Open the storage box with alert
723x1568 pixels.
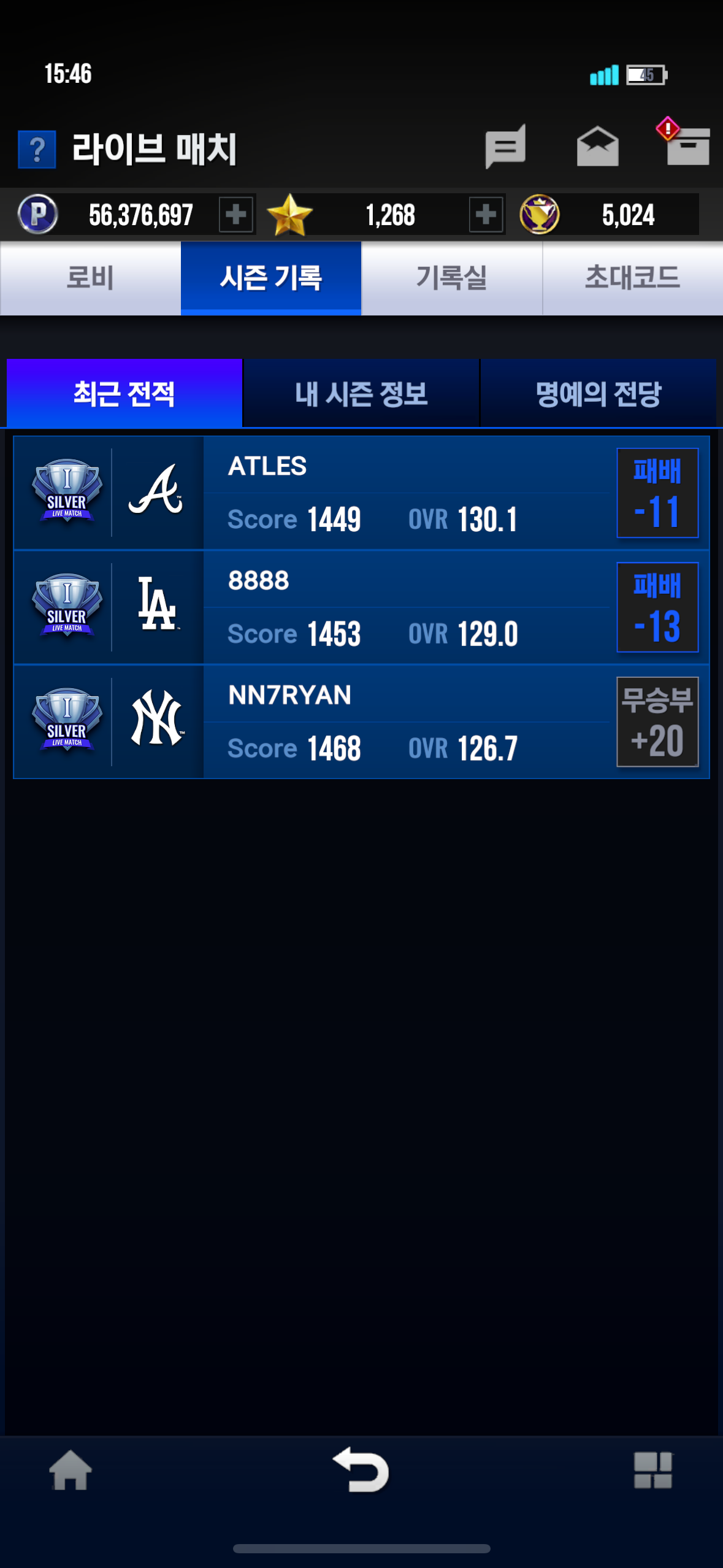point(687,145)
